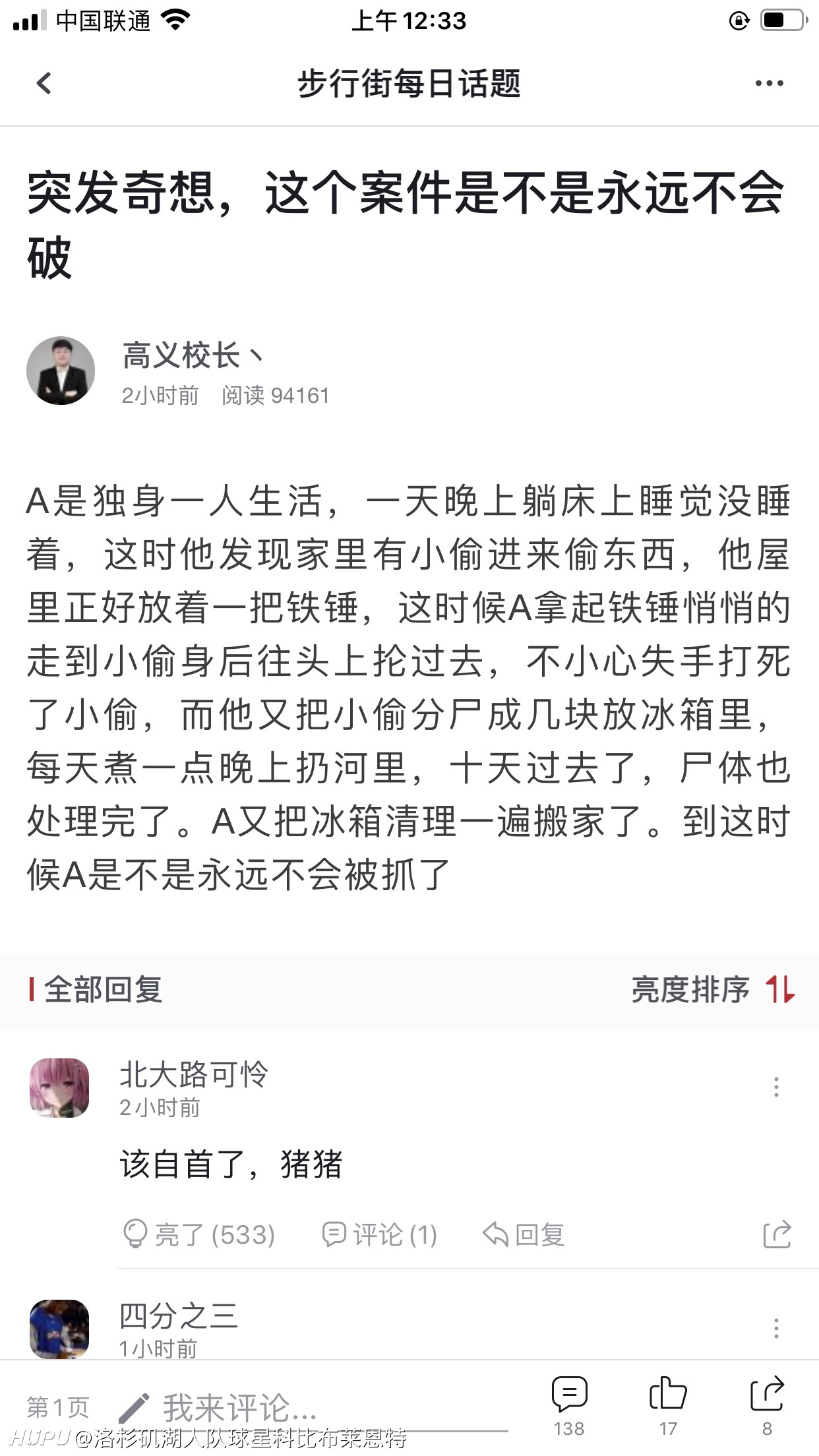Image resolution: width=819 pixels, height=1456 pixels.
Task: View 评论 (1) under 北大路可怜's reply
Action: [x=380, y=1234]
